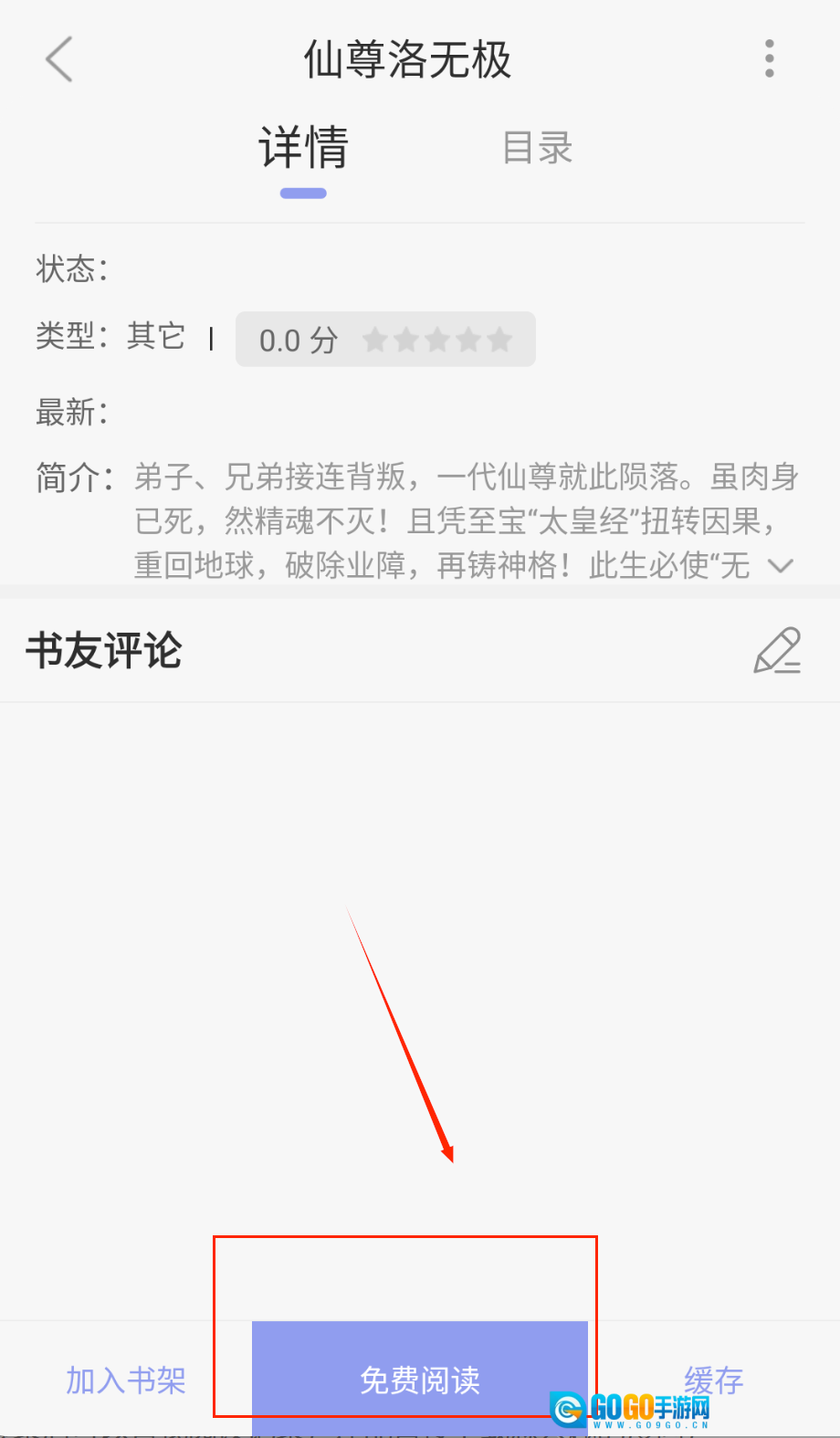This screenshot has width=840, height=1438.
Task: Tap 加入书架 to add the book
Action: tap(126, 1380)
